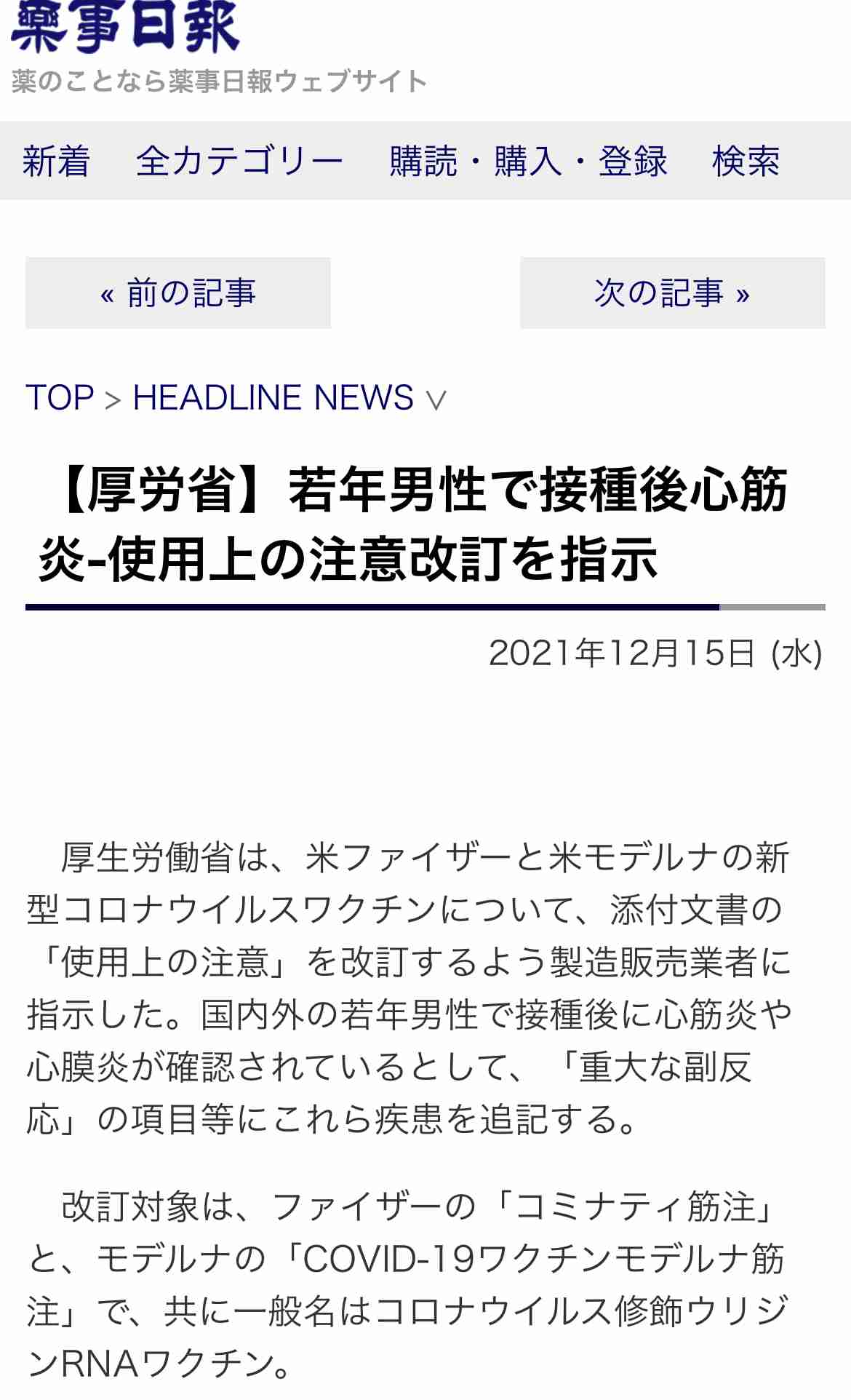The width and height of the screenshot is (851, 1400).
Task: Open the 全カテゴリー menu
Action: 239,161
